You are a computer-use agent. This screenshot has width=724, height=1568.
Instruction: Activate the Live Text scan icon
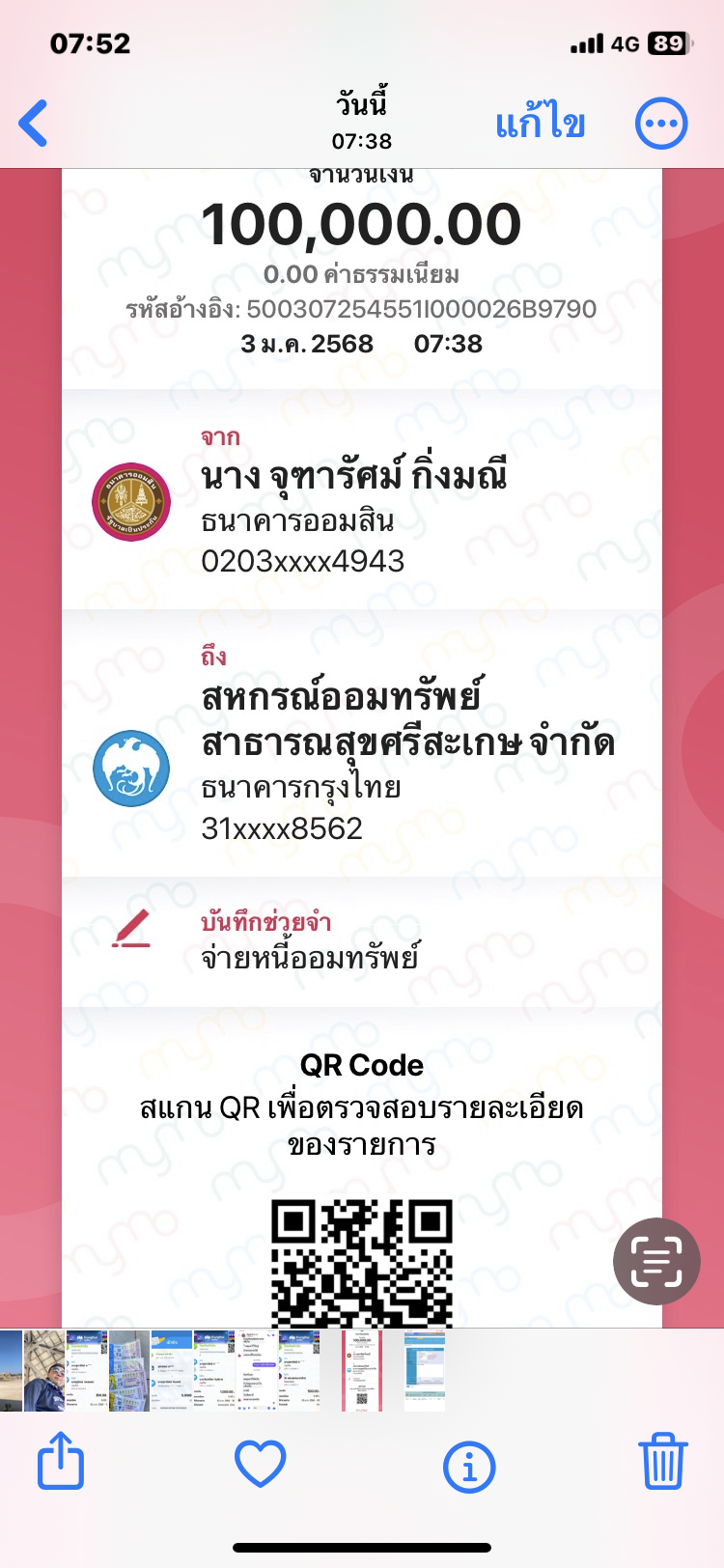(656, 1261)
